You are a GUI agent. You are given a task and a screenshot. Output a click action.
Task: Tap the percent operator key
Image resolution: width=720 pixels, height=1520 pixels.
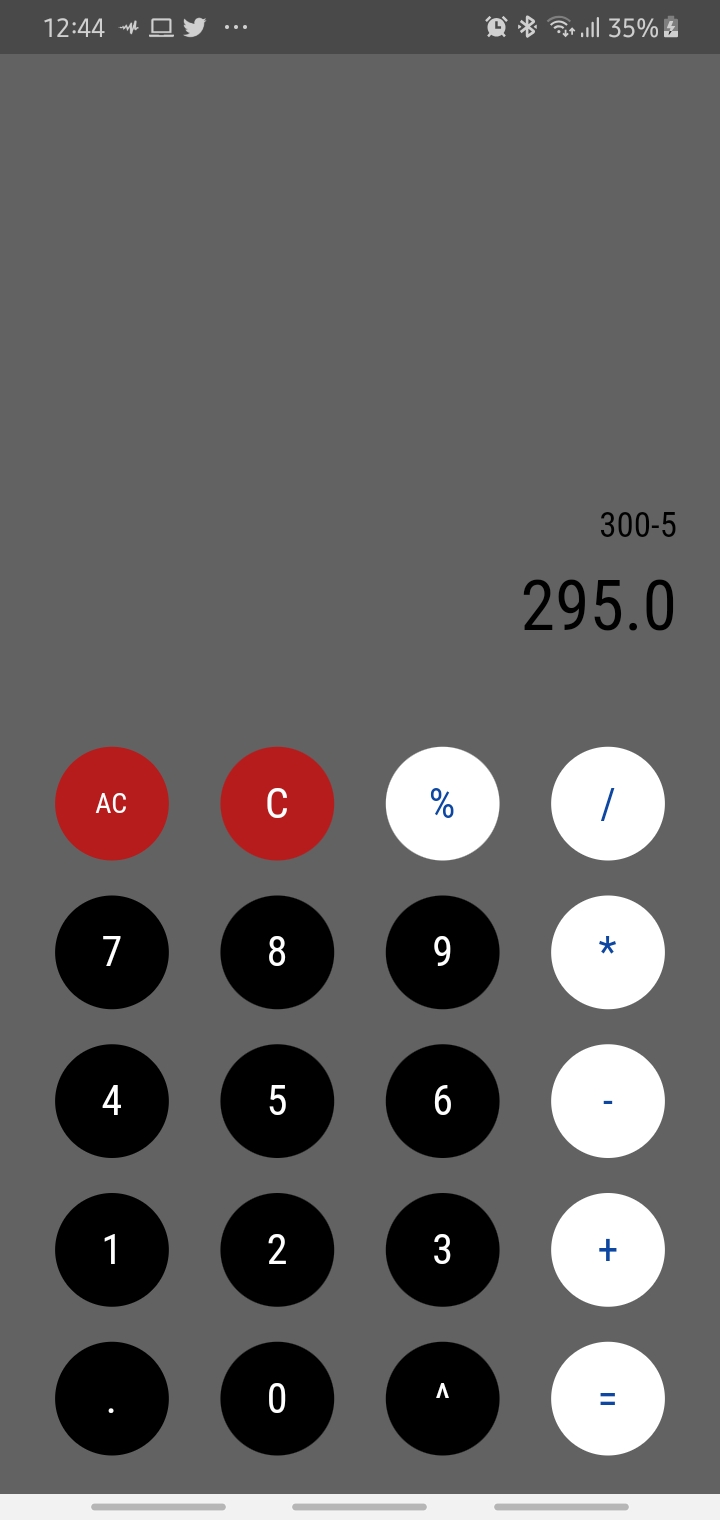click(442, 803)
